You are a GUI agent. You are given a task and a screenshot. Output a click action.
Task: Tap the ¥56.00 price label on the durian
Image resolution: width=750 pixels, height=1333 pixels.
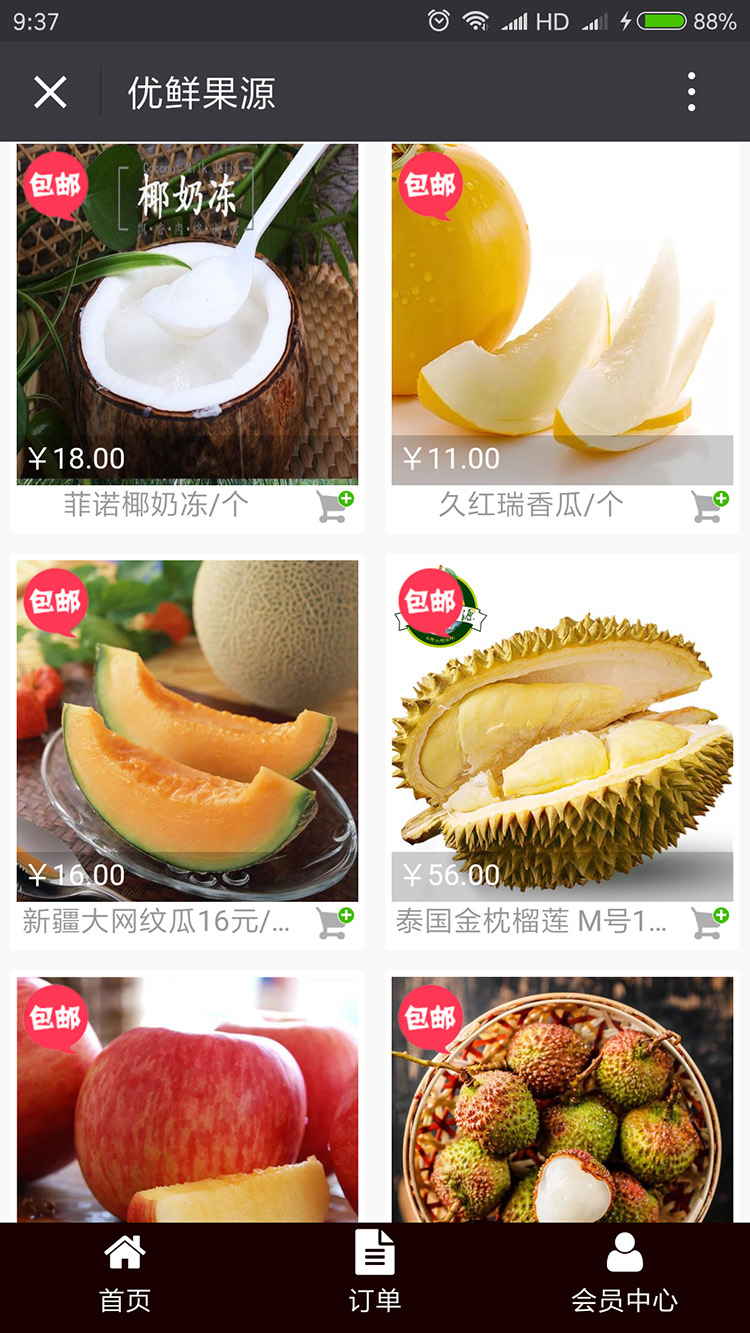pos(448,874)
